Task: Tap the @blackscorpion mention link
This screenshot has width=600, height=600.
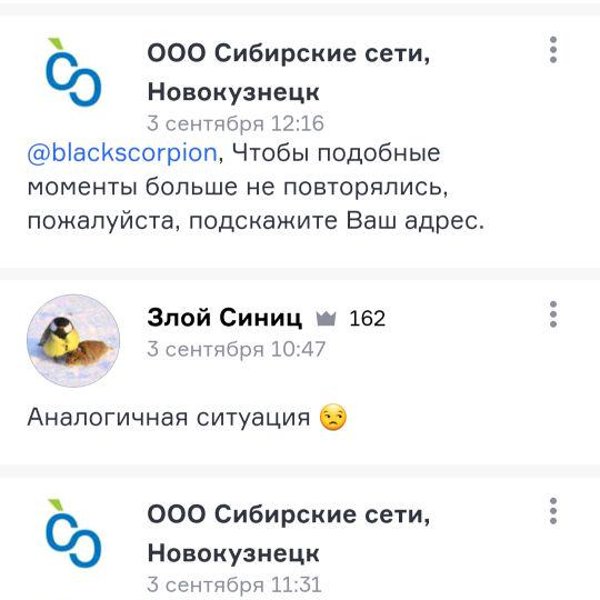Action: tap(121, 153)
